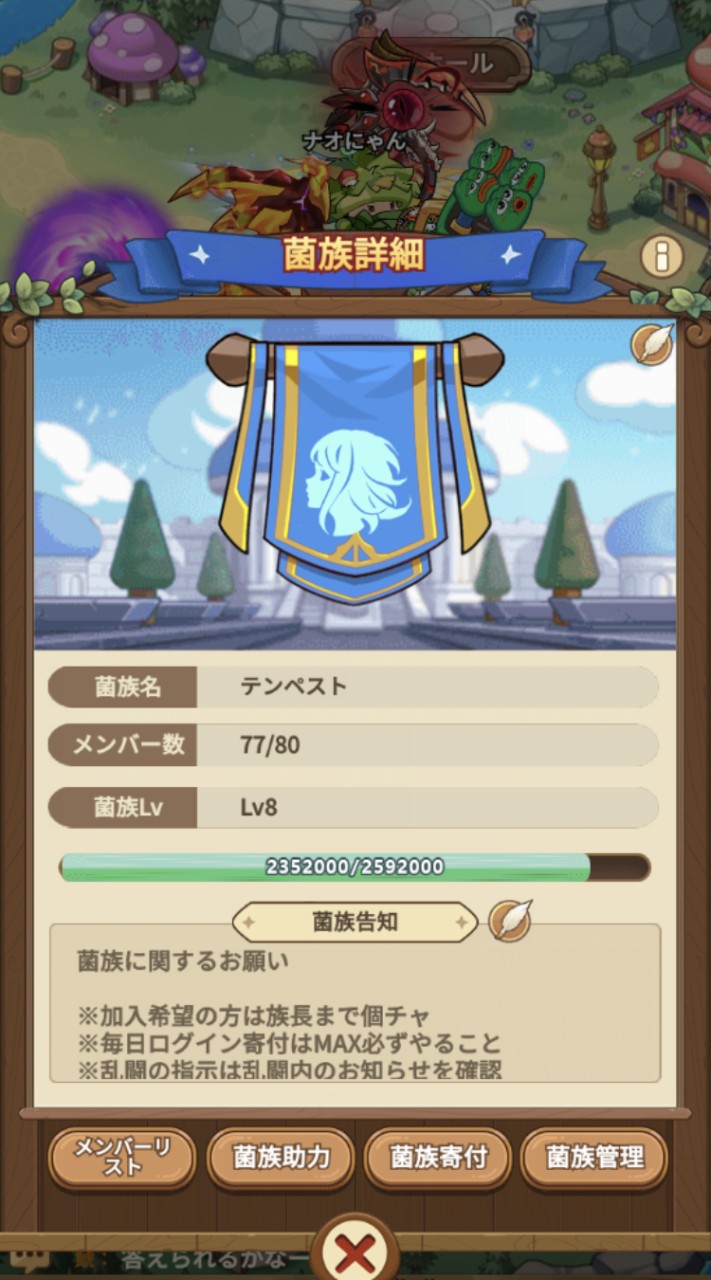Image resolution: width=711 pixels, height=1280 pixels.
Task: Edit the clan banner with feather icon
Action: (651, 345)
